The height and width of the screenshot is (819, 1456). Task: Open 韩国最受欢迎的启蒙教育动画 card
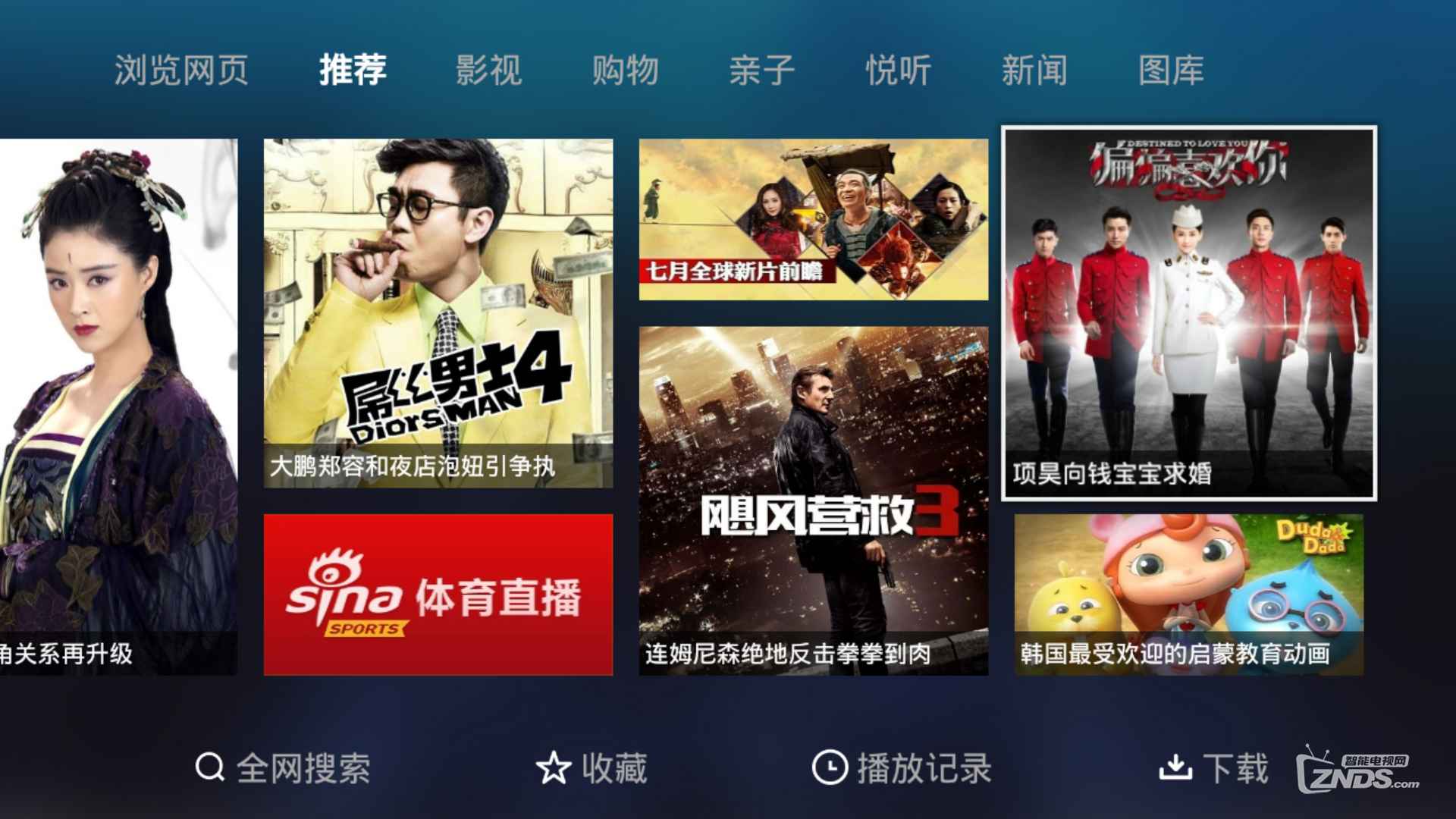[1188, 595]
